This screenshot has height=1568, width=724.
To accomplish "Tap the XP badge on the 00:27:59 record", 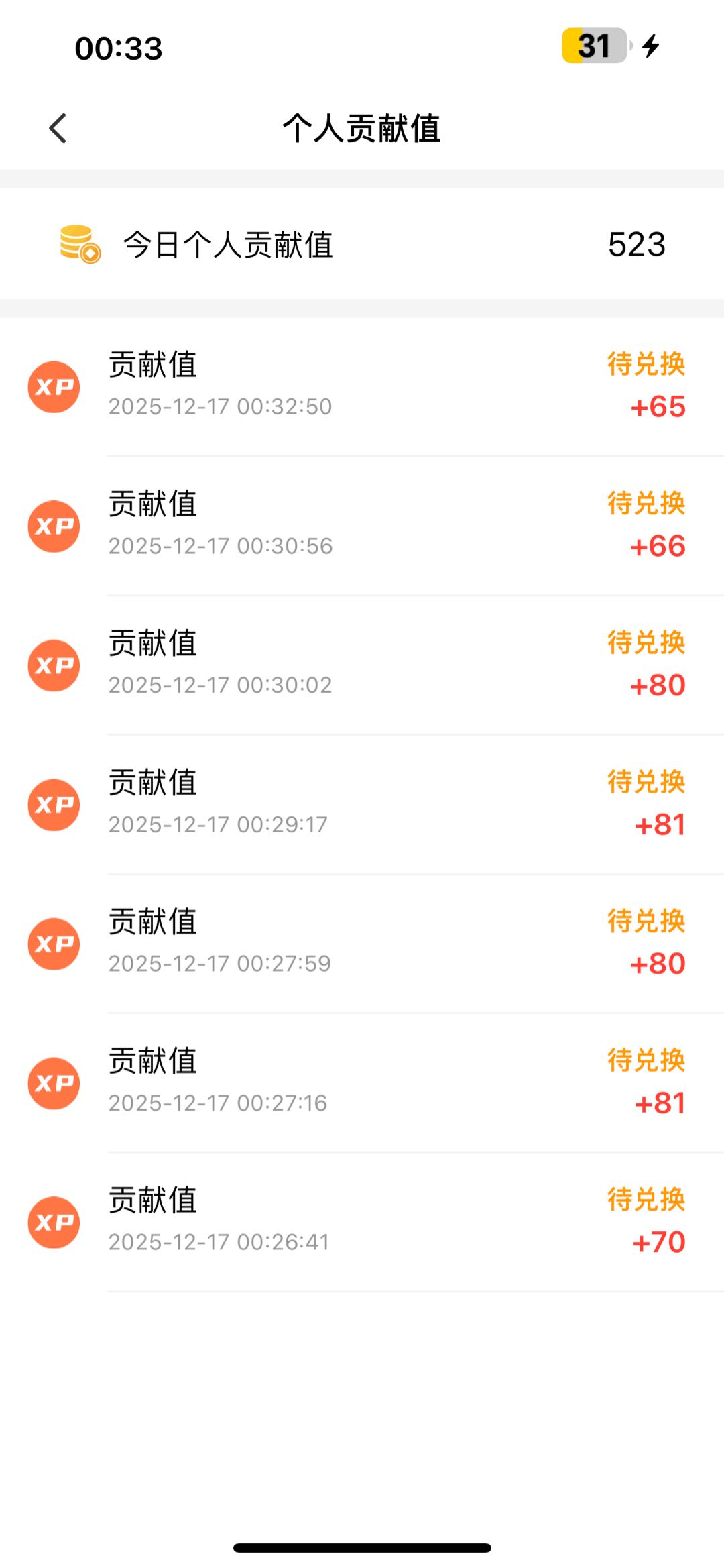I will [x=54, y=944].
